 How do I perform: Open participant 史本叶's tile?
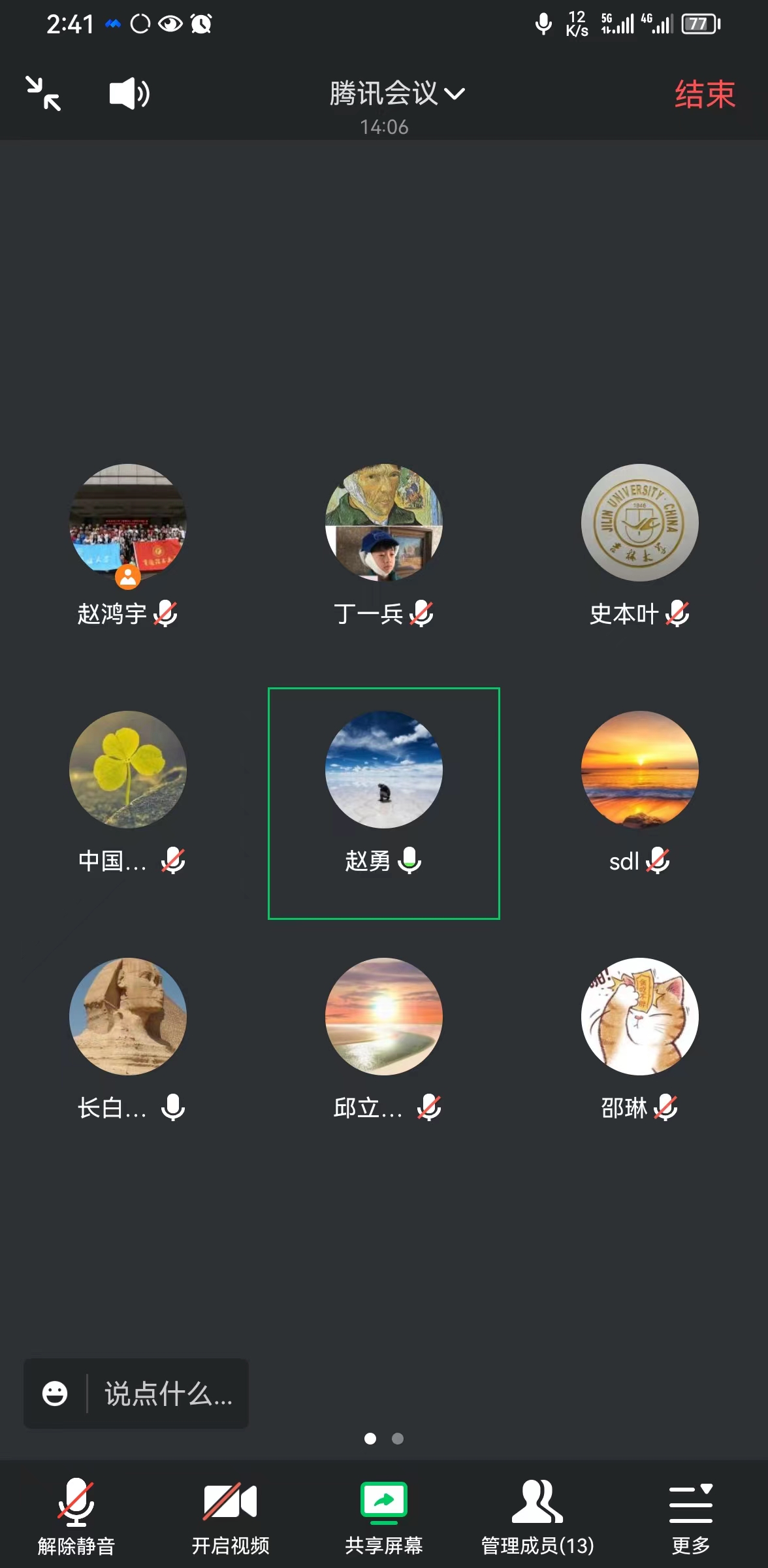pos(640,523)
